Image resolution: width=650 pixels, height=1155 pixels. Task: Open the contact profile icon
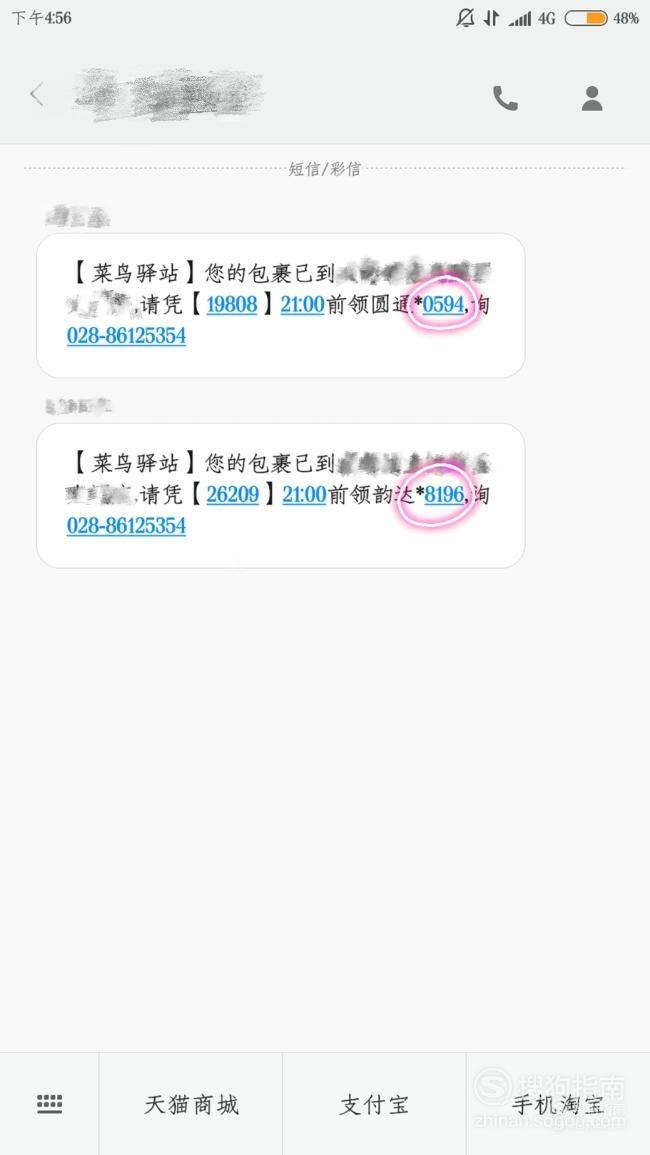point(592,98)
